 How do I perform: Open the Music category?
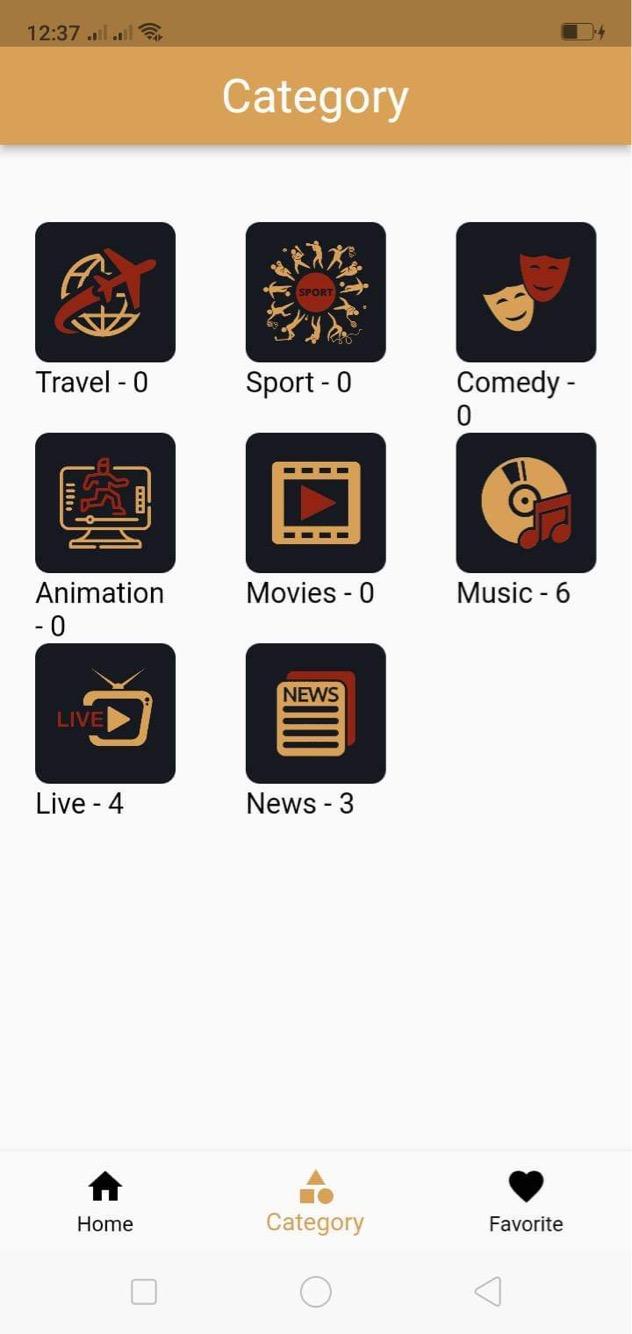coord(526,503)
